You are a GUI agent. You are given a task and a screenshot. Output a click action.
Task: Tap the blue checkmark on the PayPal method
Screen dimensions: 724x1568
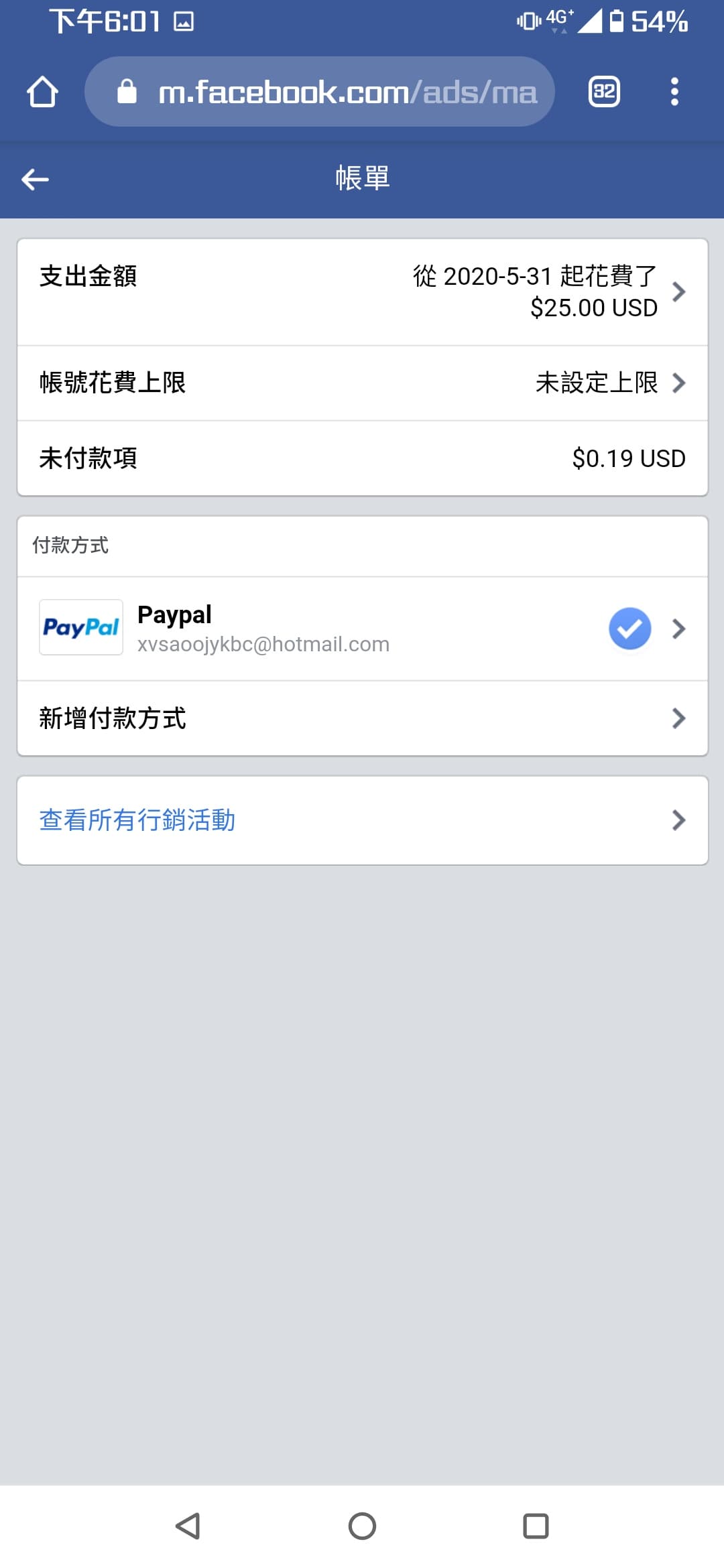click(628, 628)
